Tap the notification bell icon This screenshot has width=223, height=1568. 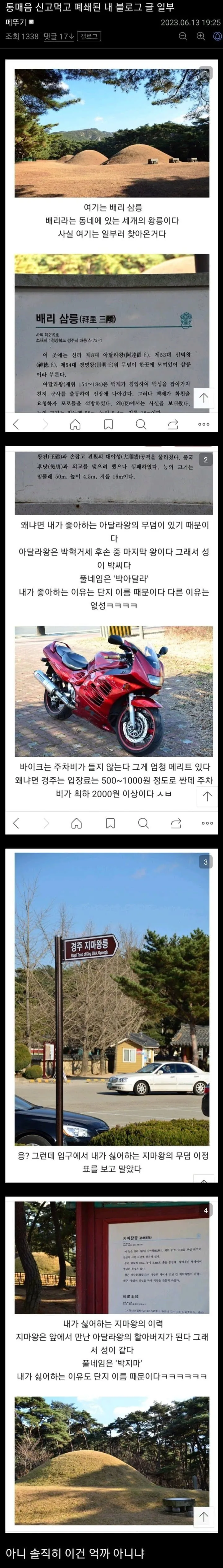[217, 36]
